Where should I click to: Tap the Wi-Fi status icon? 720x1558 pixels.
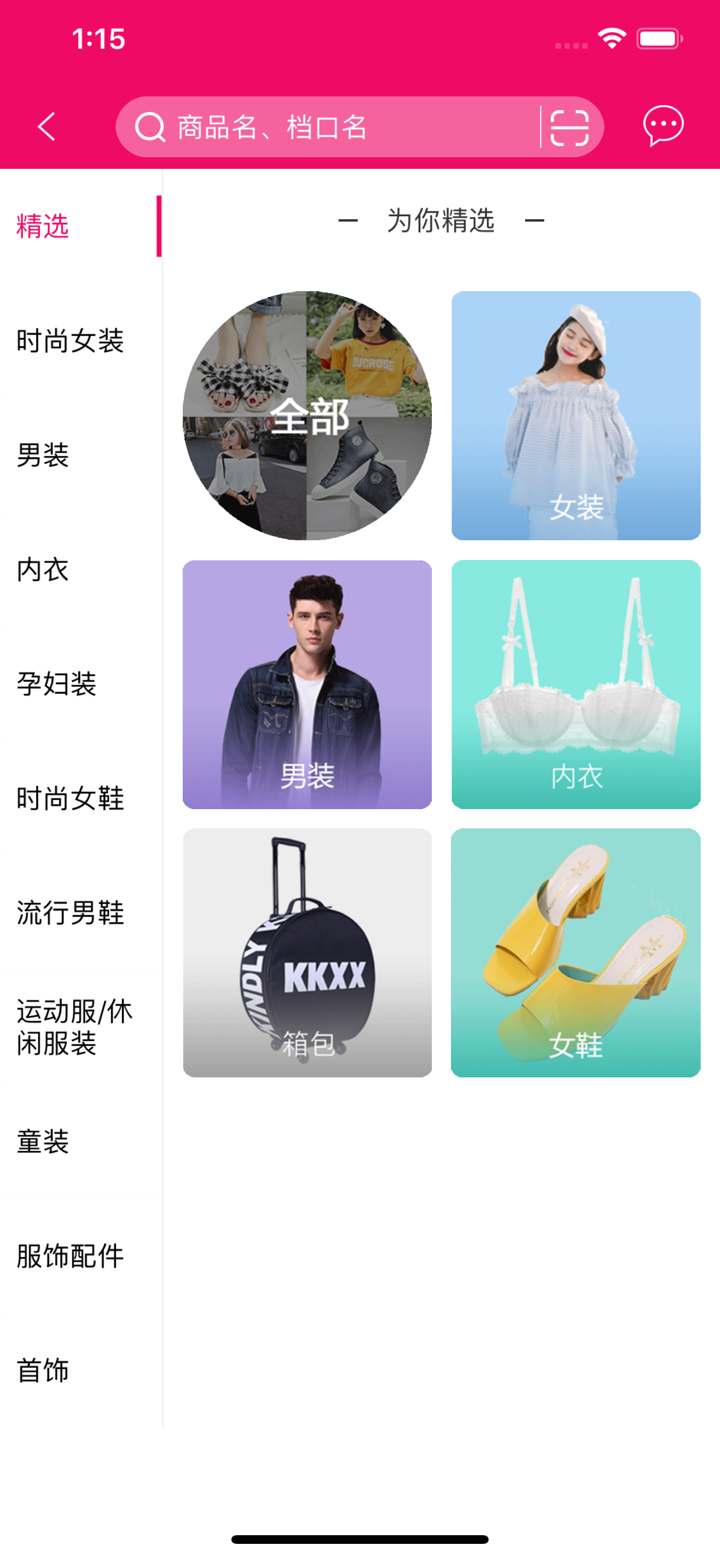pos(611,37)
